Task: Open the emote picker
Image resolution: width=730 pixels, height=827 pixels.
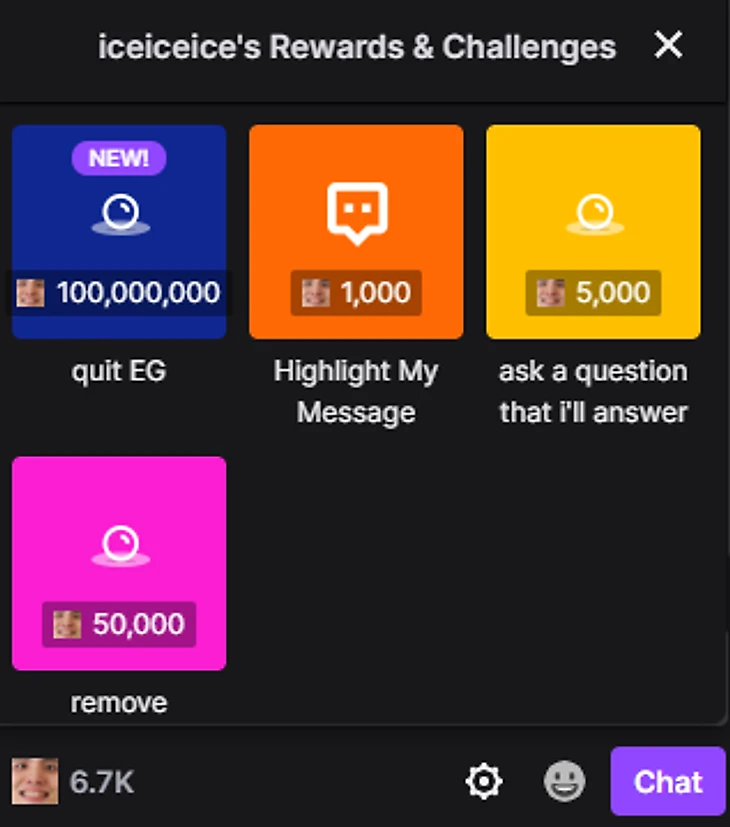Action: (565, 781)
